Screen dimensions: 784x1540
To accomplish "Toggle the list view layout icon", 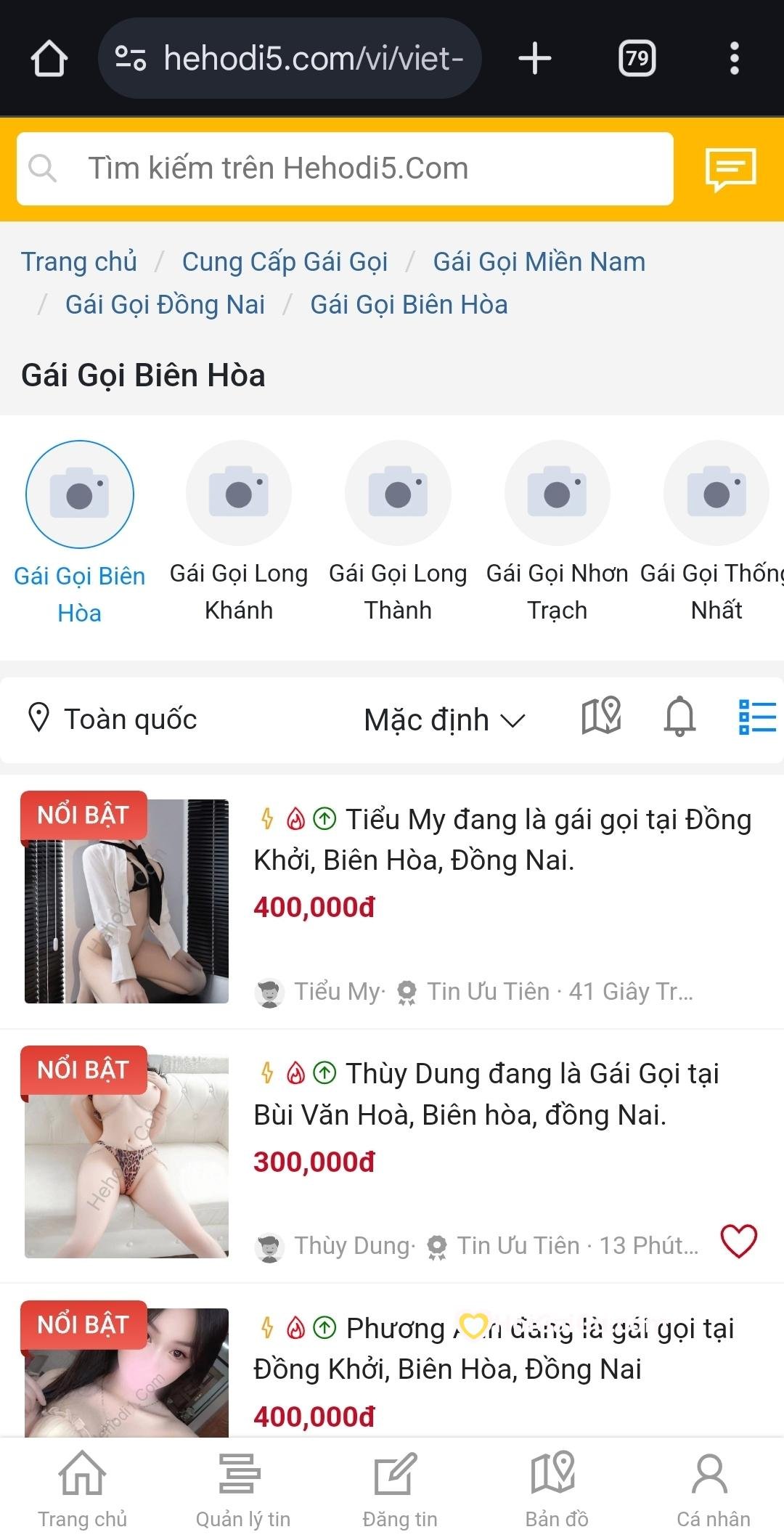I will coord(756,717).
